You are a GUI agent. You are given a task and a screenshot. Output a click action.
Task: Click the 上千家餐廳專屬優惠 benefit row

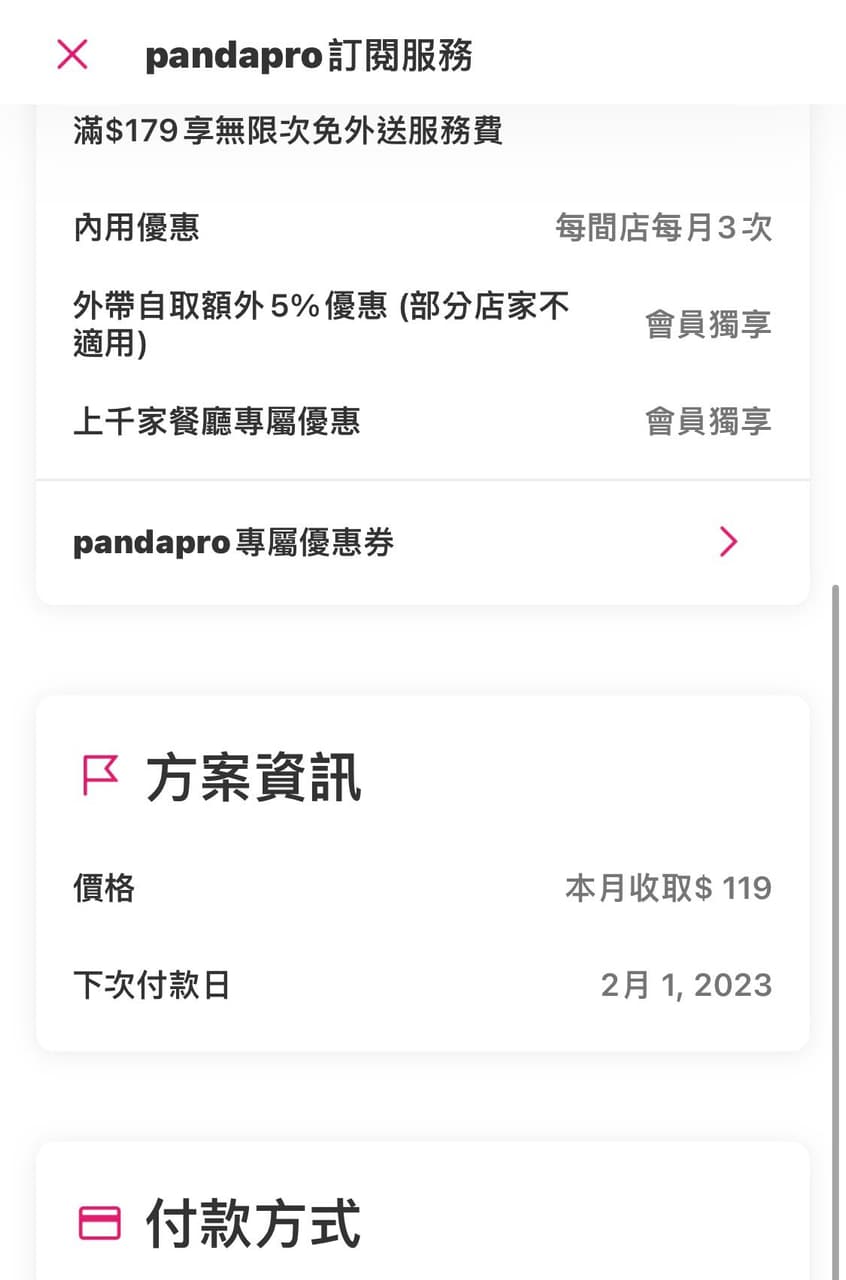[x=217, y=424]
